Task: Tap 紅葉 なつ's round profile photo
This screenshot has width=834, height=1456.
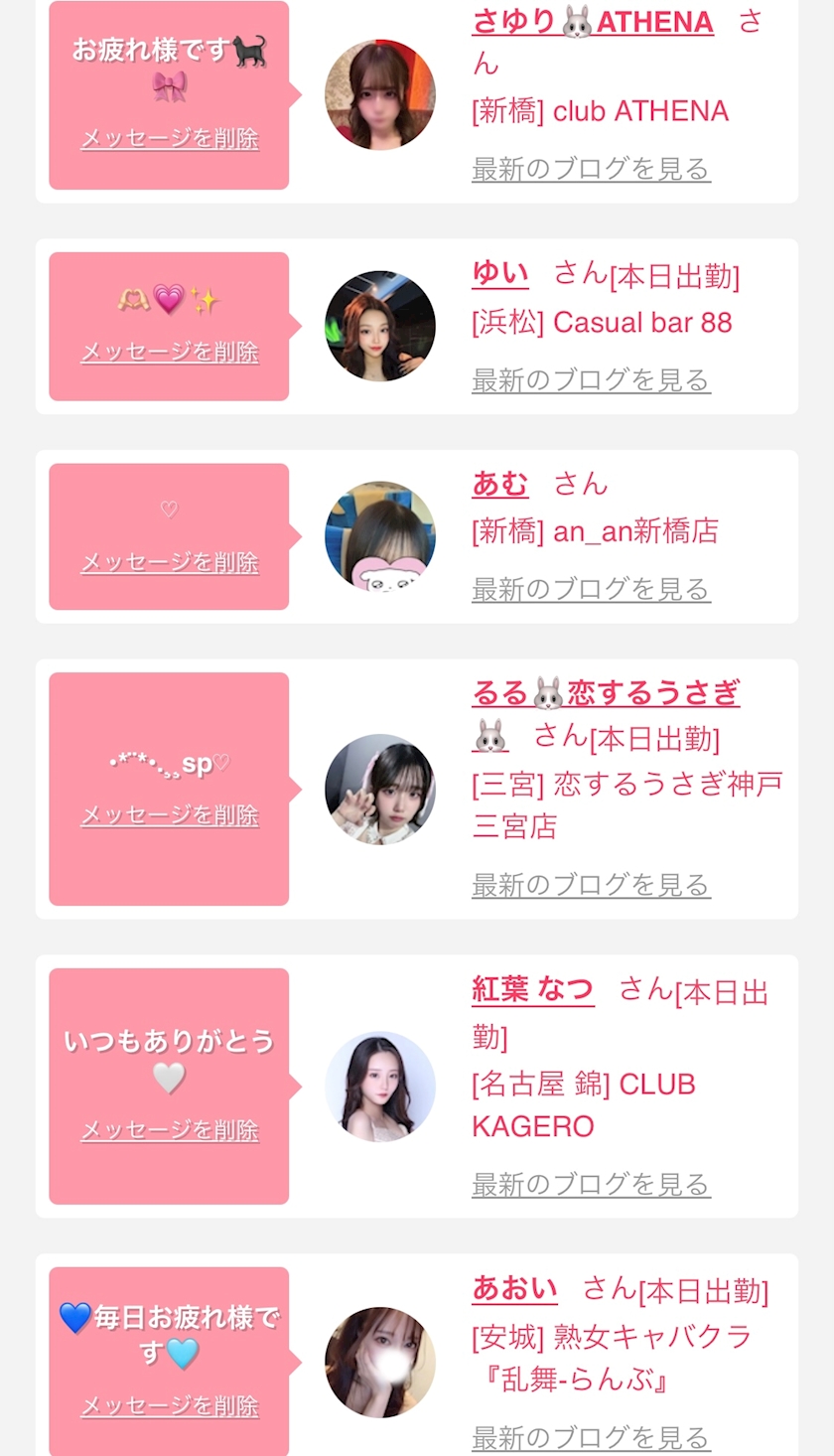Action: 380,1087
